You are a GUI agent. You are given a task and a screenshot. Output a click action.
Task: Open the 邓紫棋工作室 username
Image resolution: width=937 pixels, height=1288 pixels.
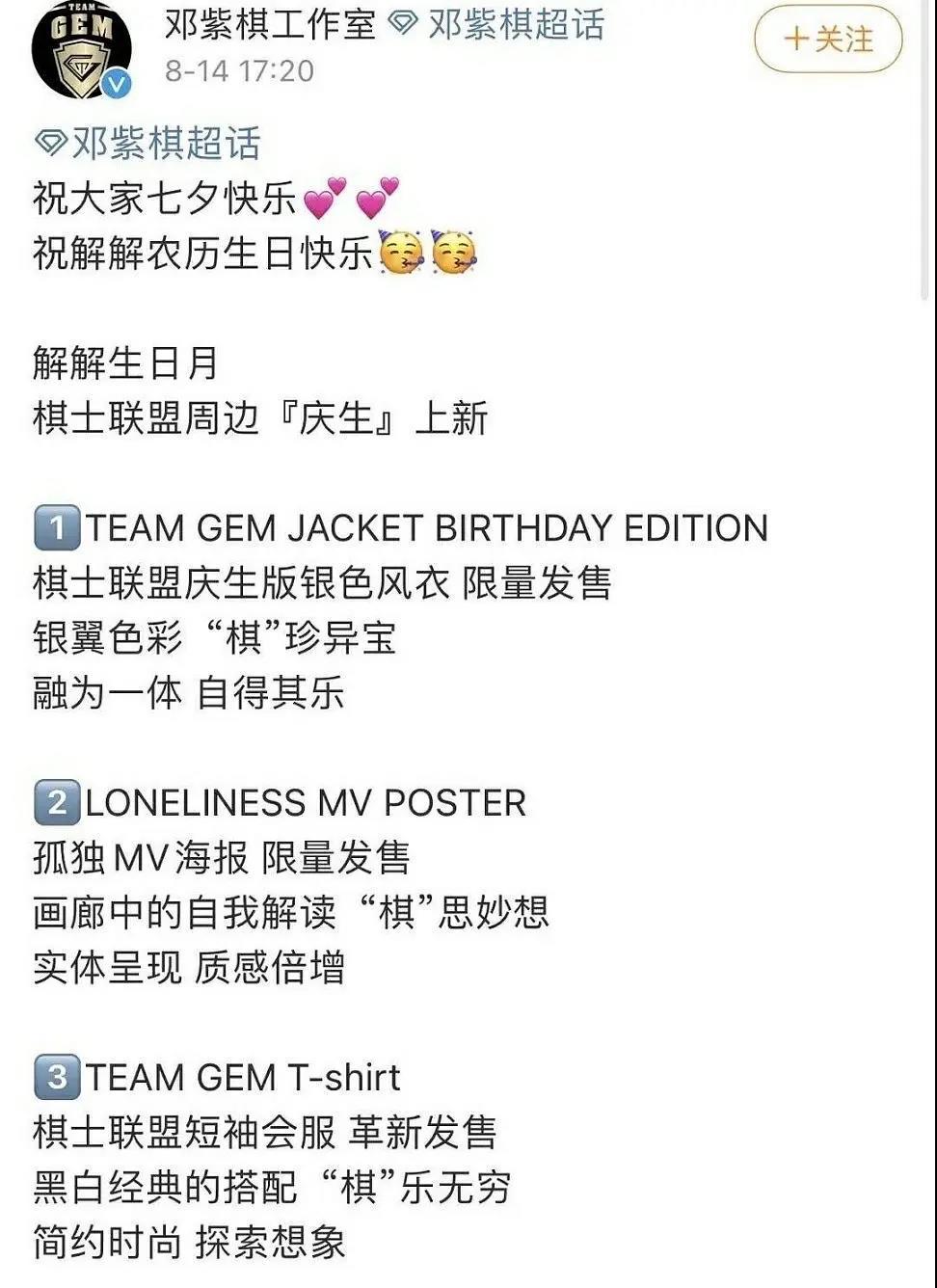click(271, 24)
